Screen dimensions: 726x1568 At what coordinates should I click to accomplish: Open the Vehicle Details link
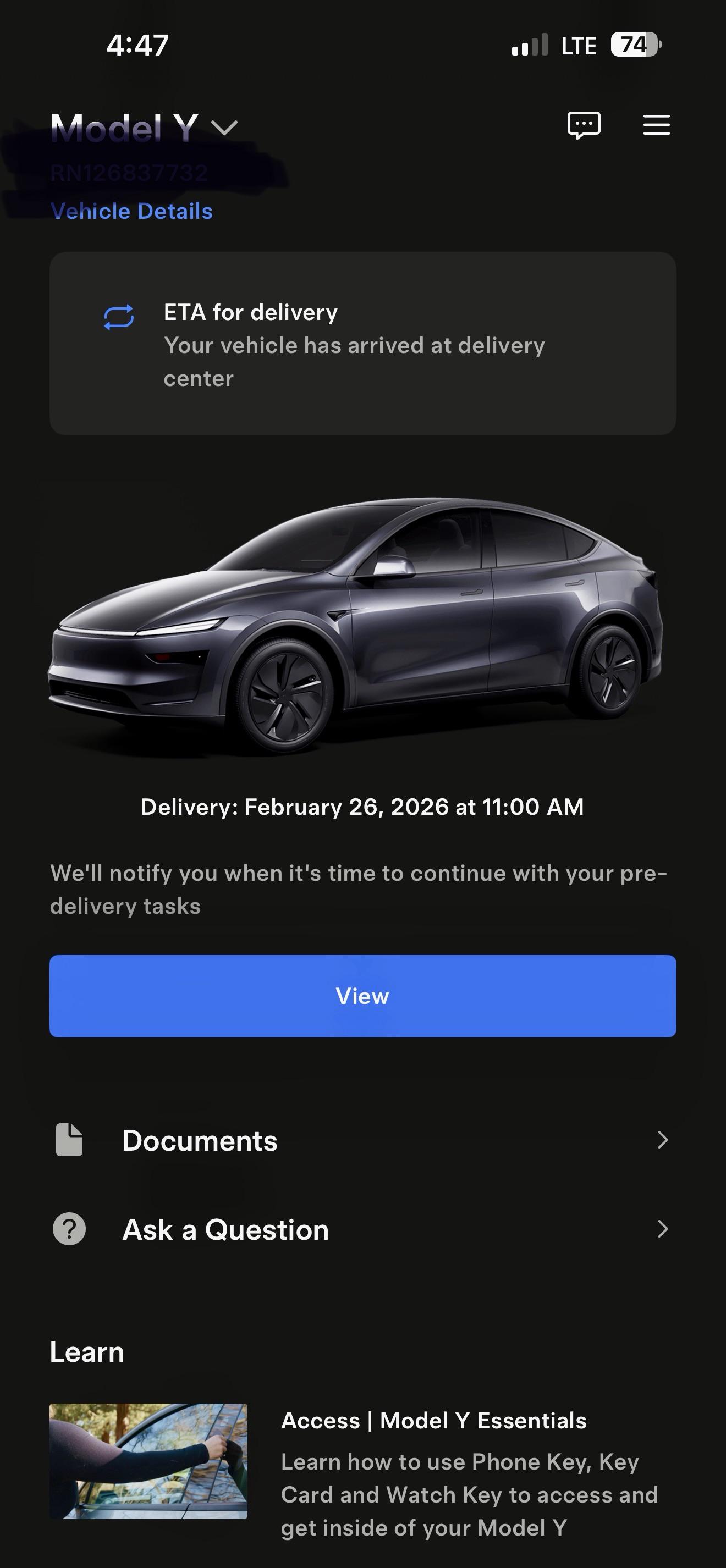coord(131,211)
